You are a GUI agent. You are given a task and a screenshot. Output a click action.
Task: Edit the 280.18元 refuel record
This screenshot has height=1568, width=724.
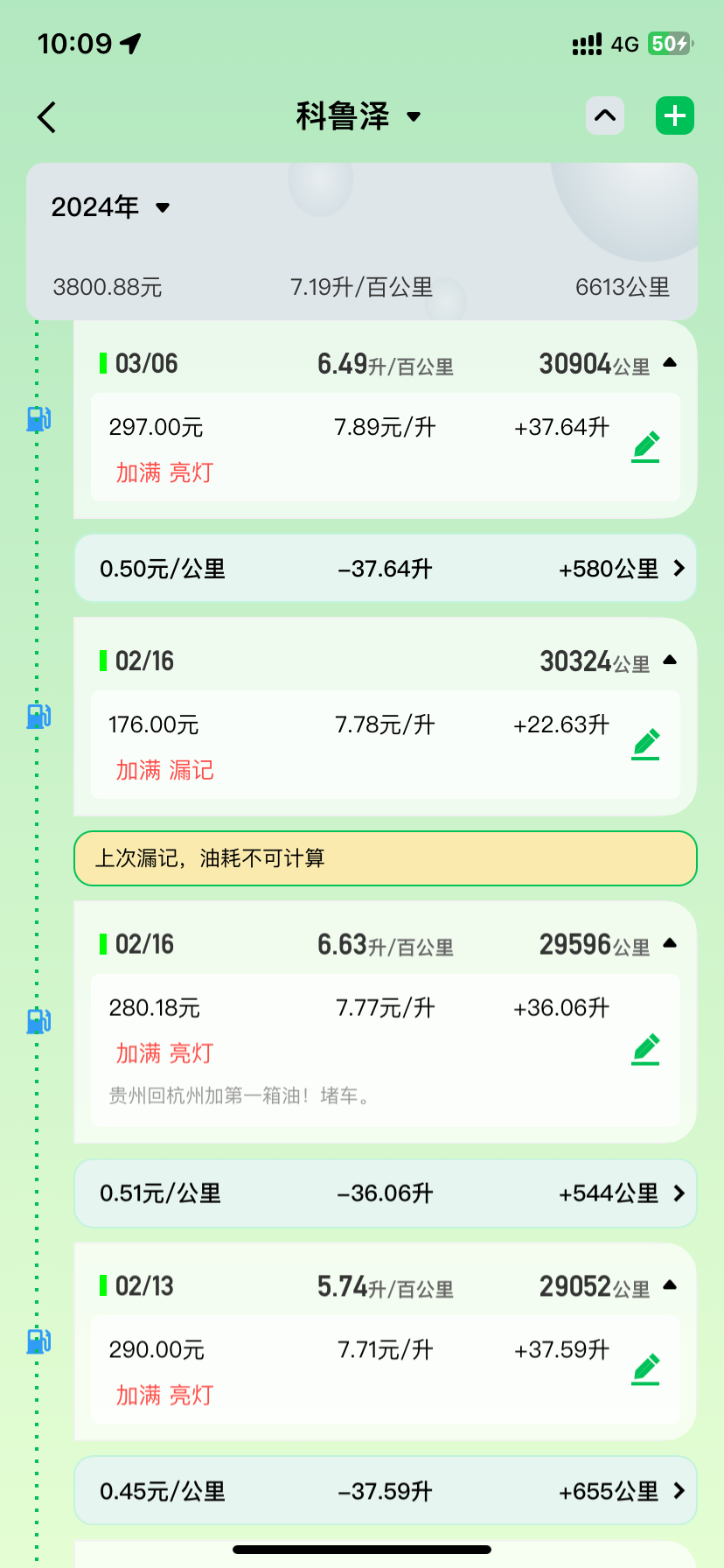click(645, 1048)
